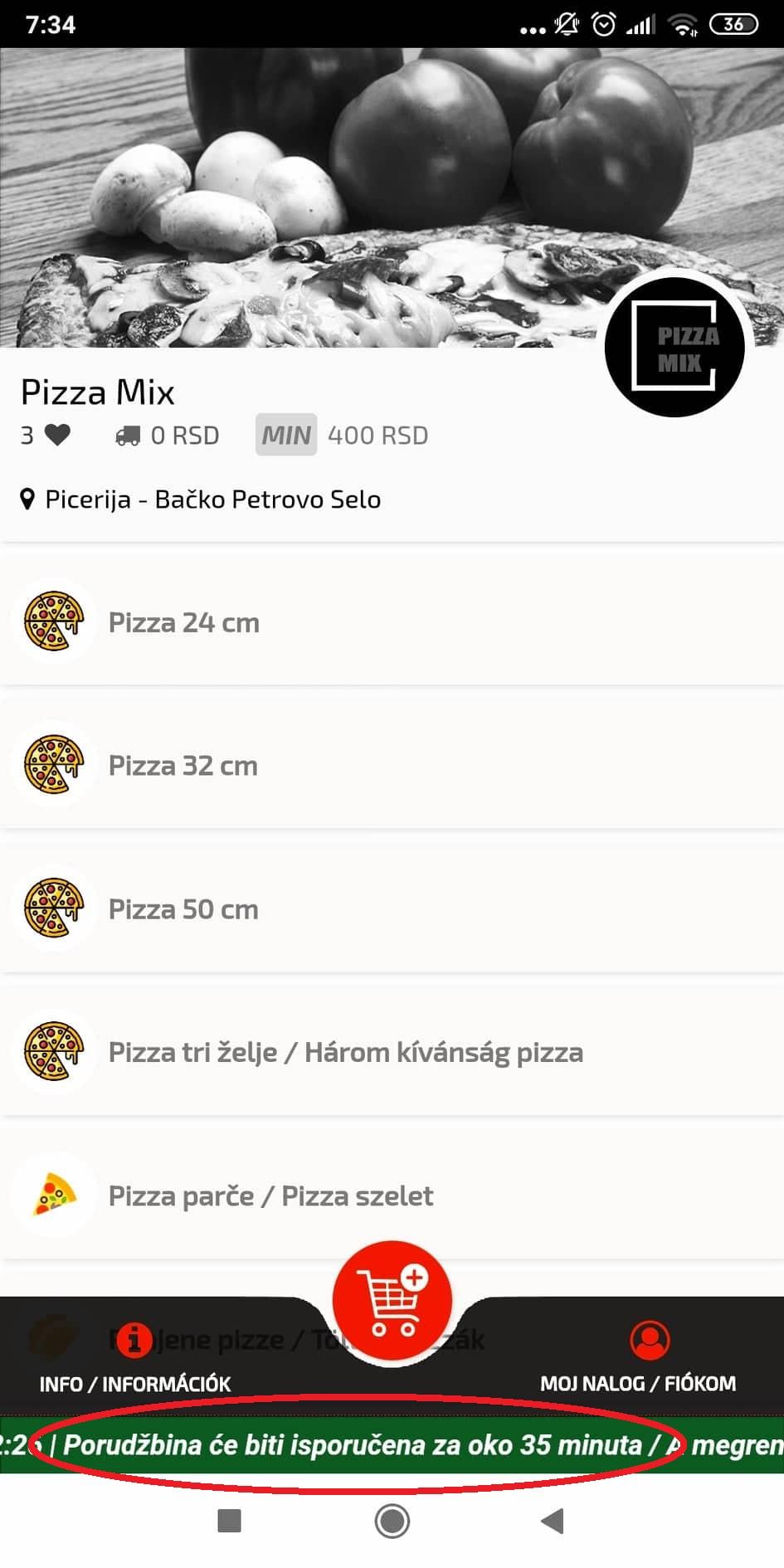Open INFO / INFORMÁCIÓK tab

pyautogui.click(x=134, y=1359)
